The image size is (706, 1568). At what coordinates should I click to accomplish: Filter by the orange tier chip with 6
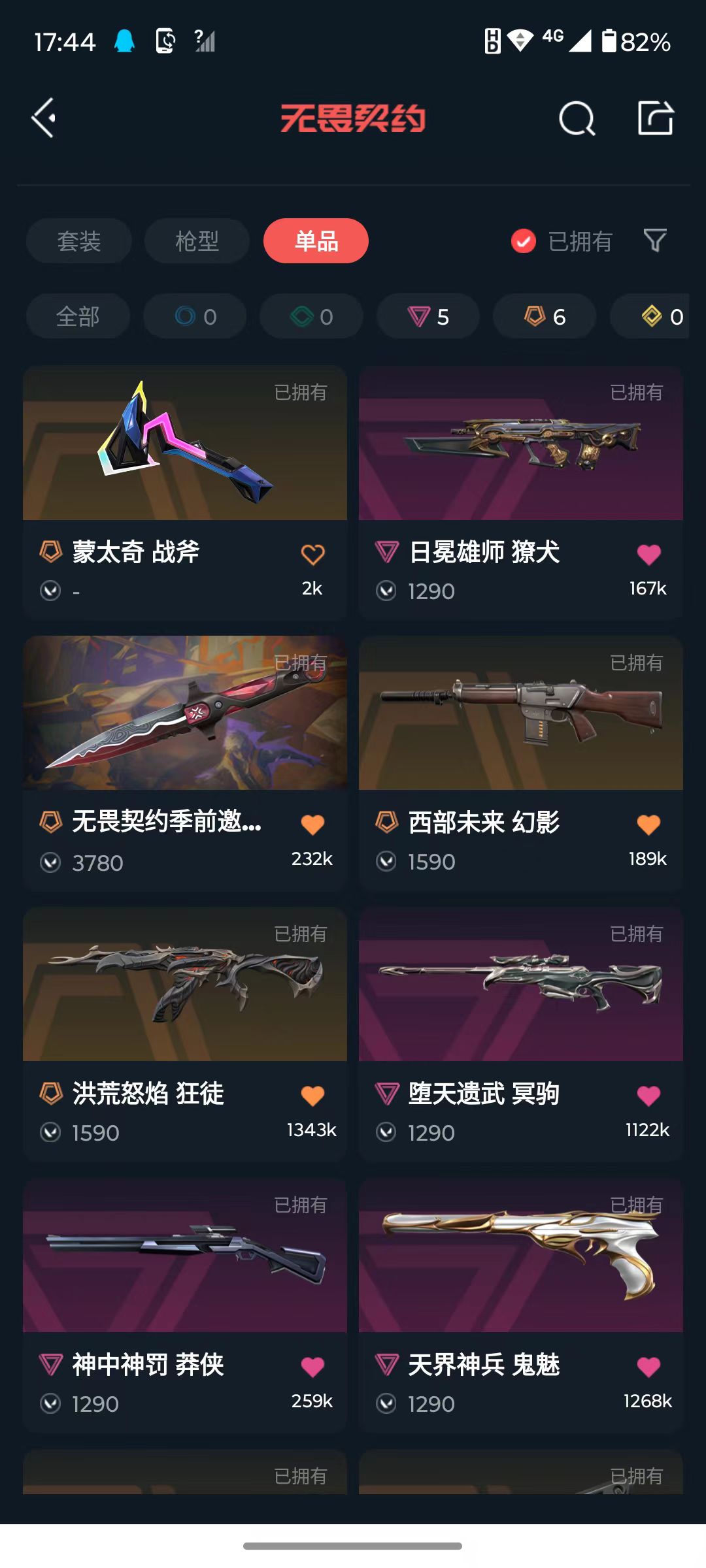pyautogui.click(x=545, y=317)
